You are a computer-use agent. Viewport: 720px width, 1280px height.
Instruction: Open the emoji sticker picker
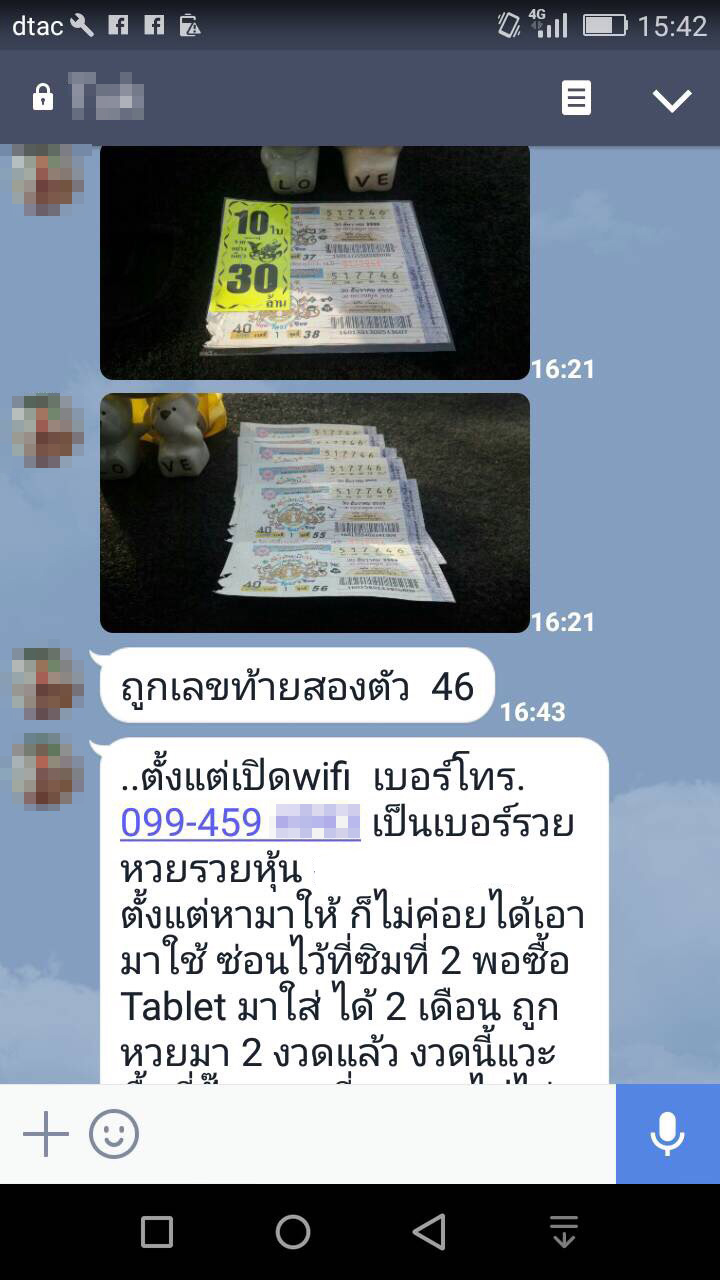pos(114,1135)
